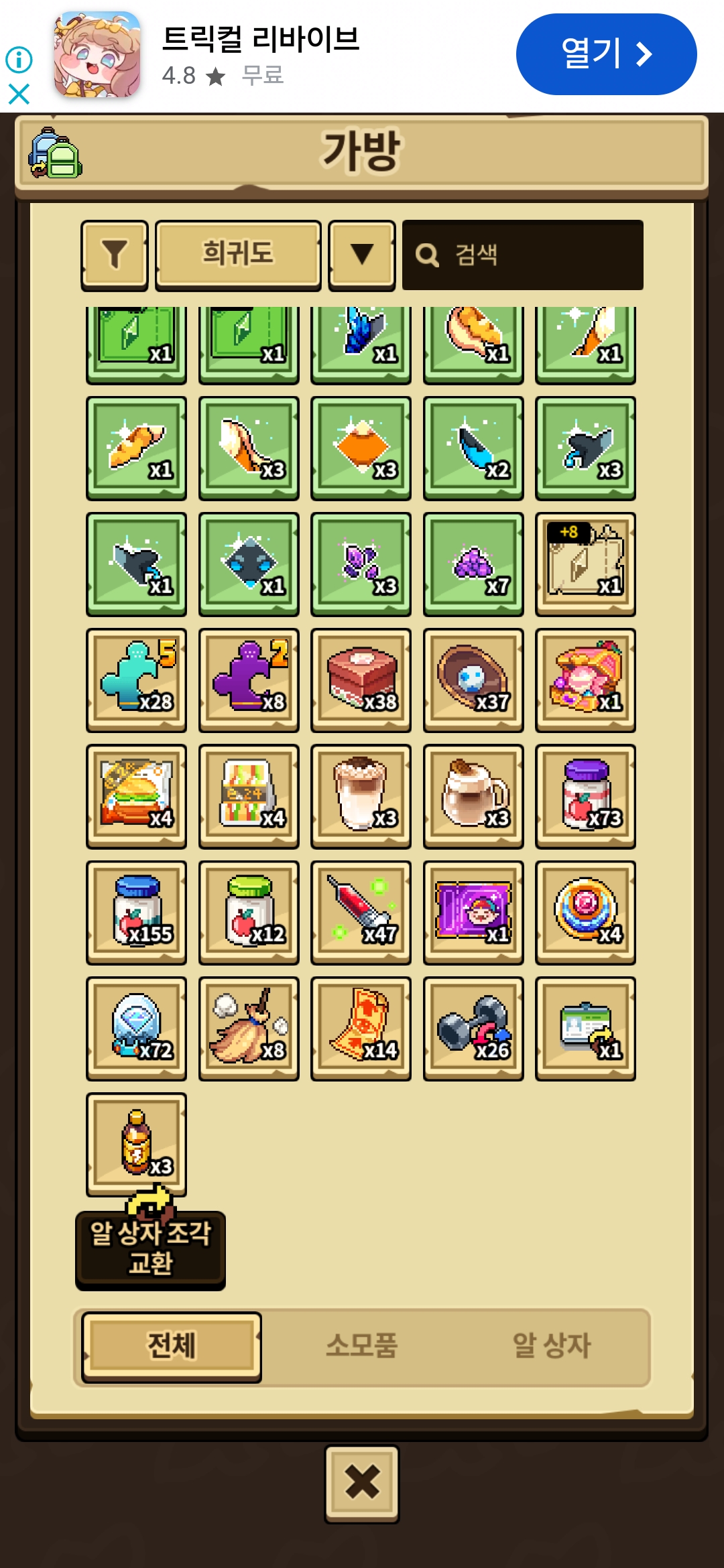Select the blue-lid jar x155 item
This screenshot has width=724, height=1568.
[136, 911]
